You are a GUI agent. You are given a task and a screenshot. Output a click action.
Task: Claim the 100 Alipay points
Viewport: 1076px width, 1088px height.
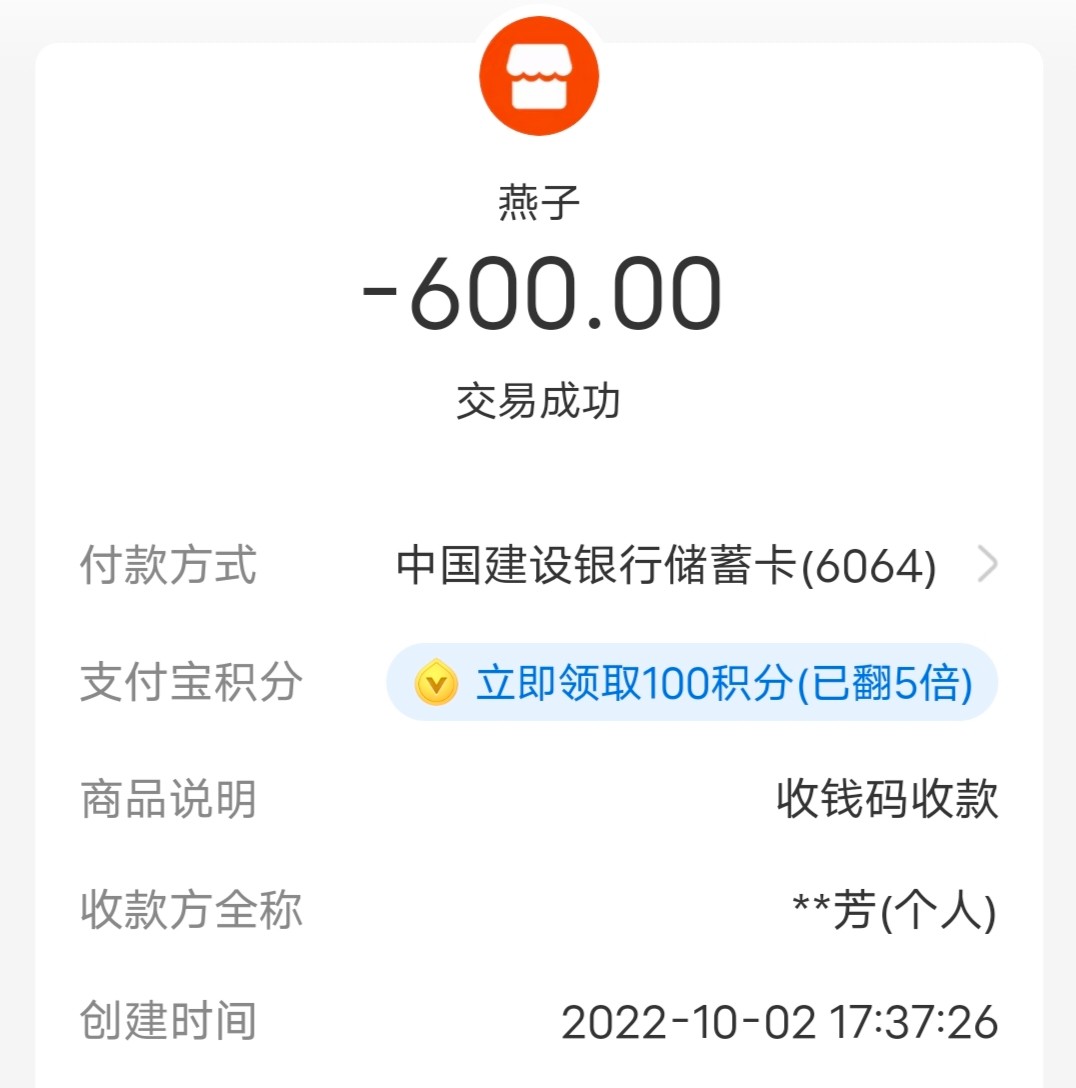click(x=692, y=684)
